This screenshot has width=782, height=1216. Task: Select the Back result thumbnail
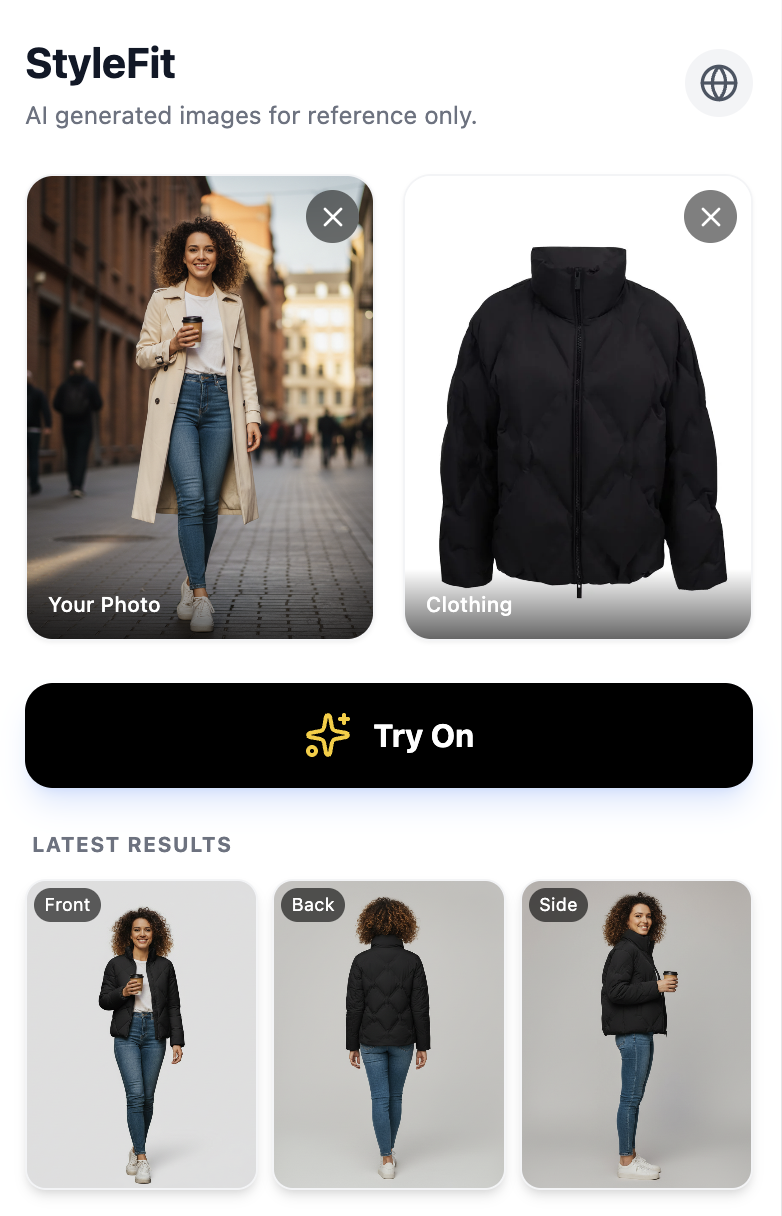[389, 1034]
